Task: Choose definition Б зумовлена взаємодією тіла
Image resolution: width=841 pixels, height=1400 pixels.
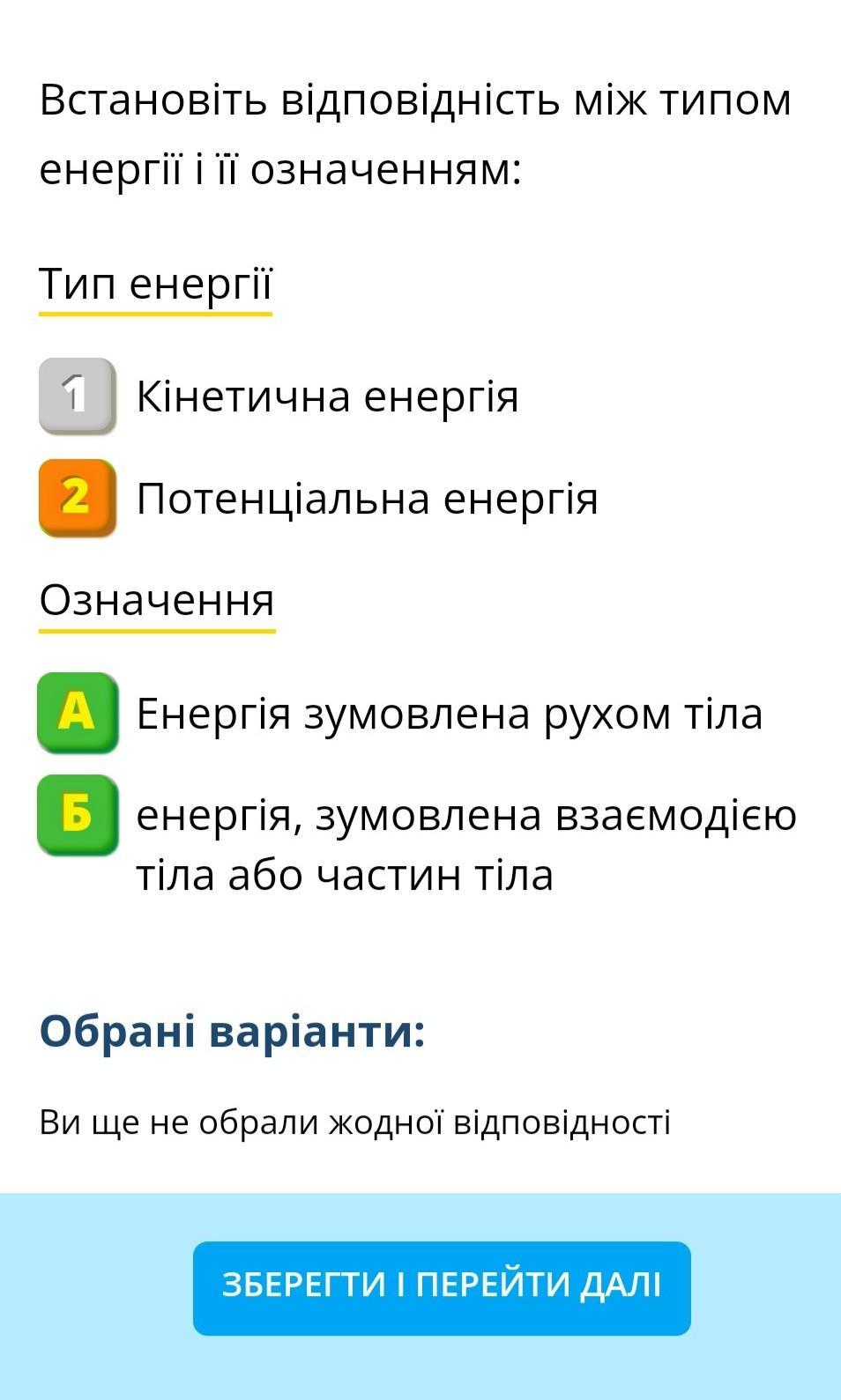Action: [78, 814]
